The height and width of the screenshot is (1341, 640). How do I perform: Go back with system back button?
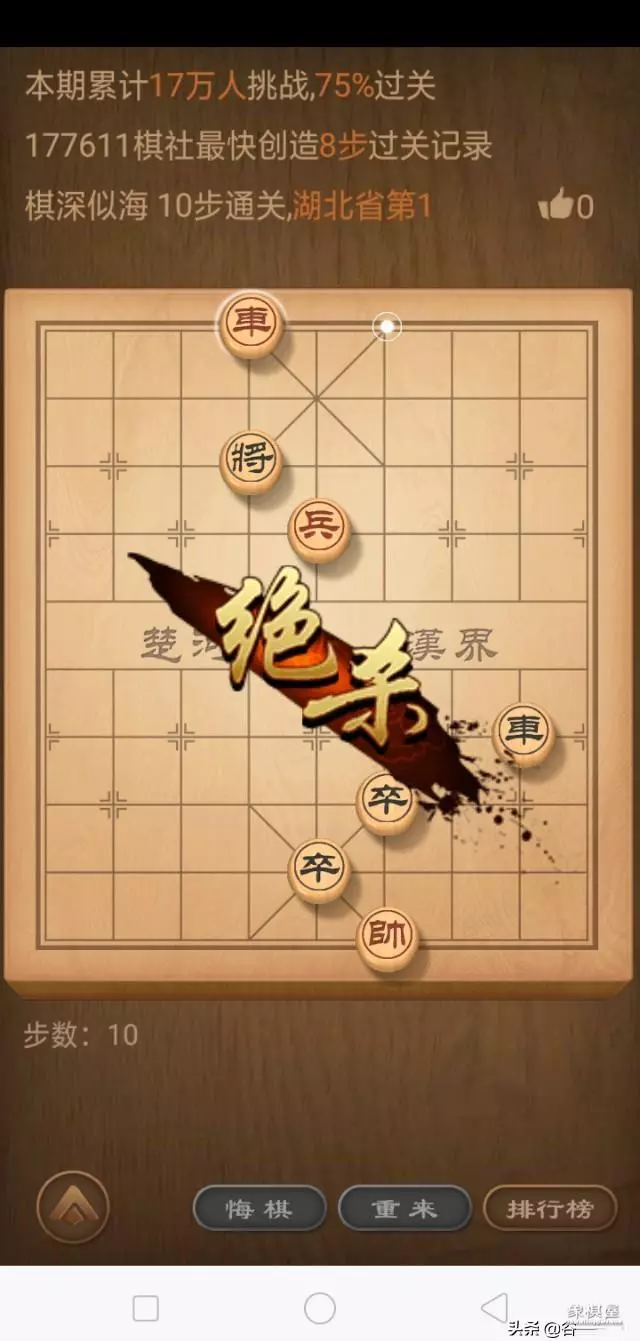494,1307
